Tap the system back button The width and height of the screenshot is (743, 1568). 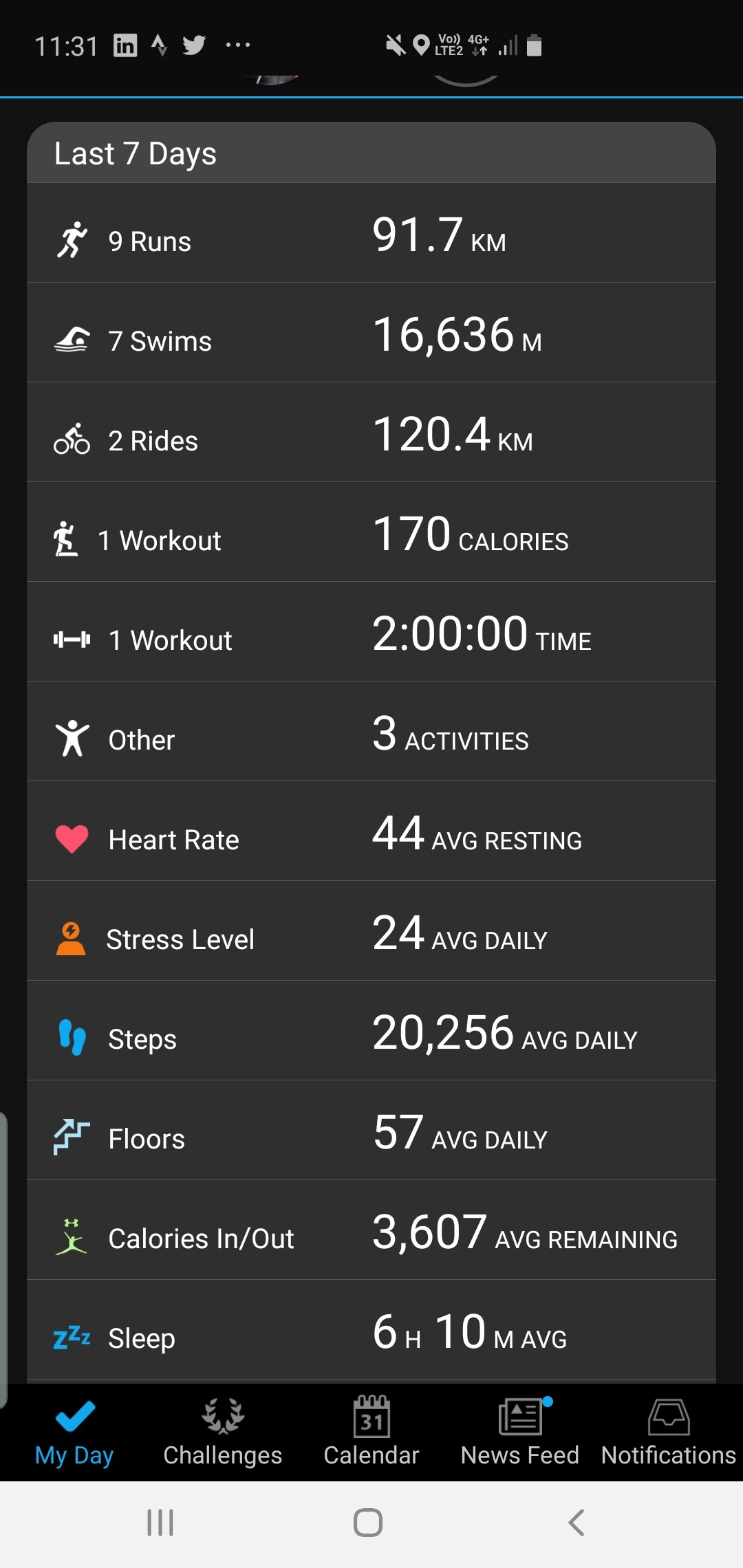coord(577,1523)
